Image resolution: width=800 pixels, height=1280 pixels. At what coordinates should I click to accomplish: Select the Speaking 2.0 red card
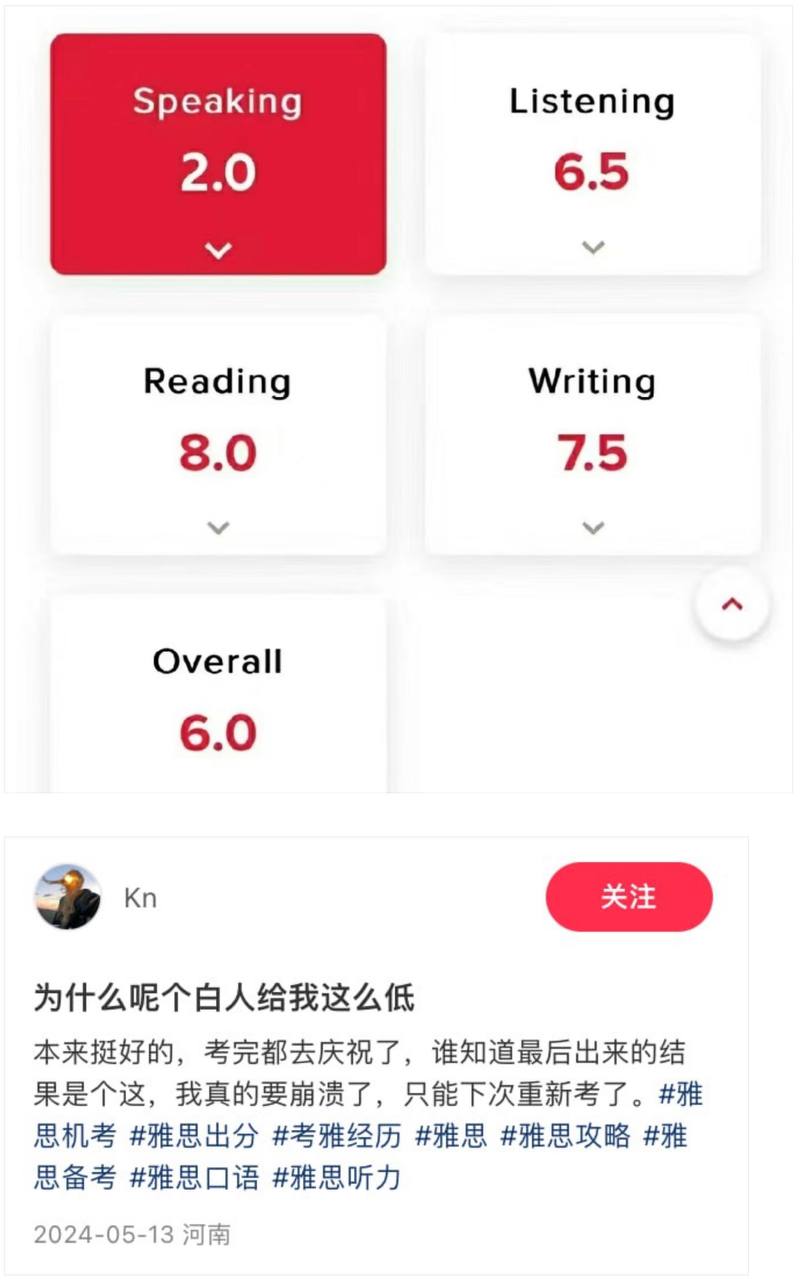(216, 150)
